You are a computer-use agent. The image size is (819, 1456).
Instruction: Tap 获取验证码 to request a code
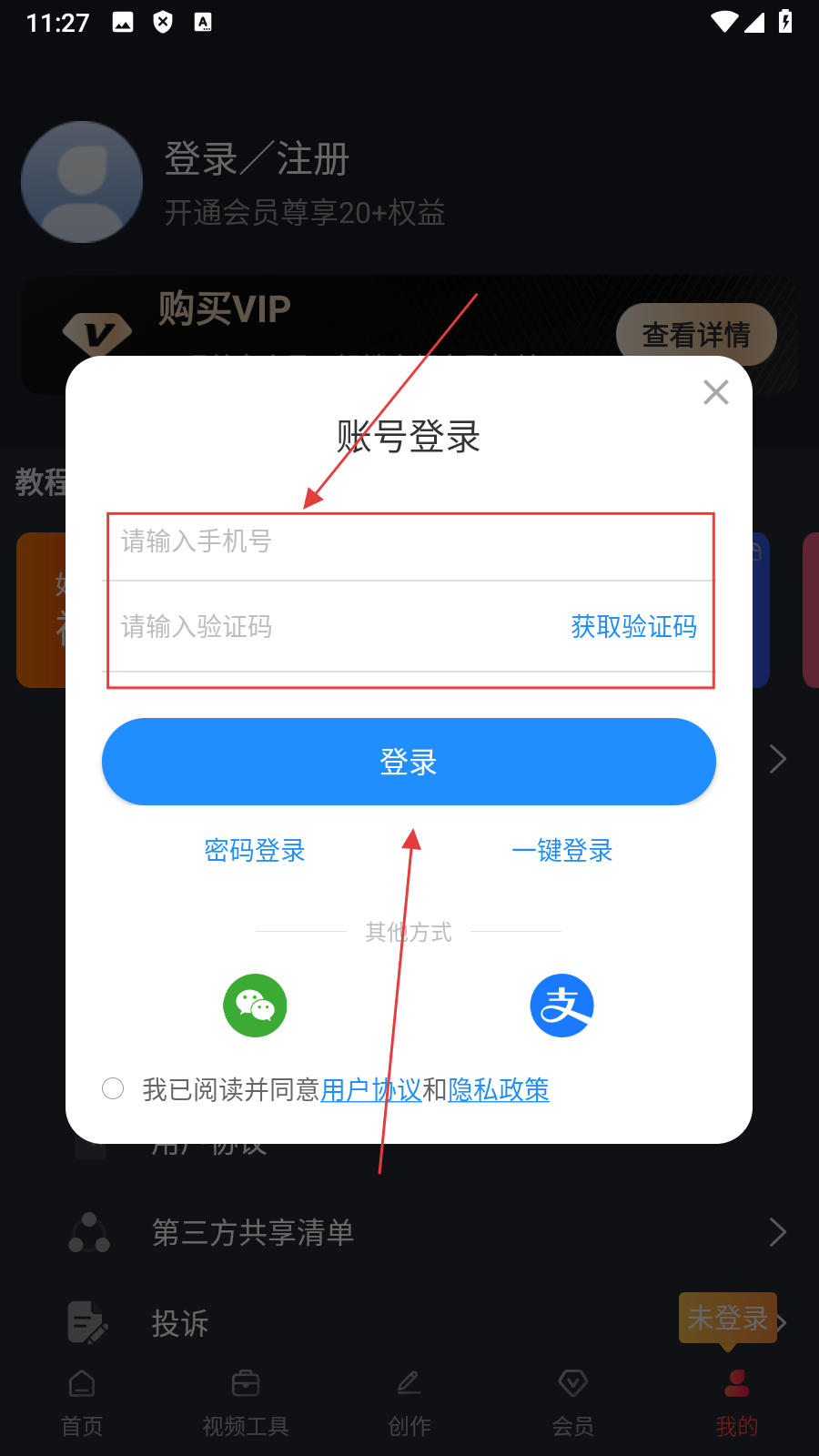point(633,627)
